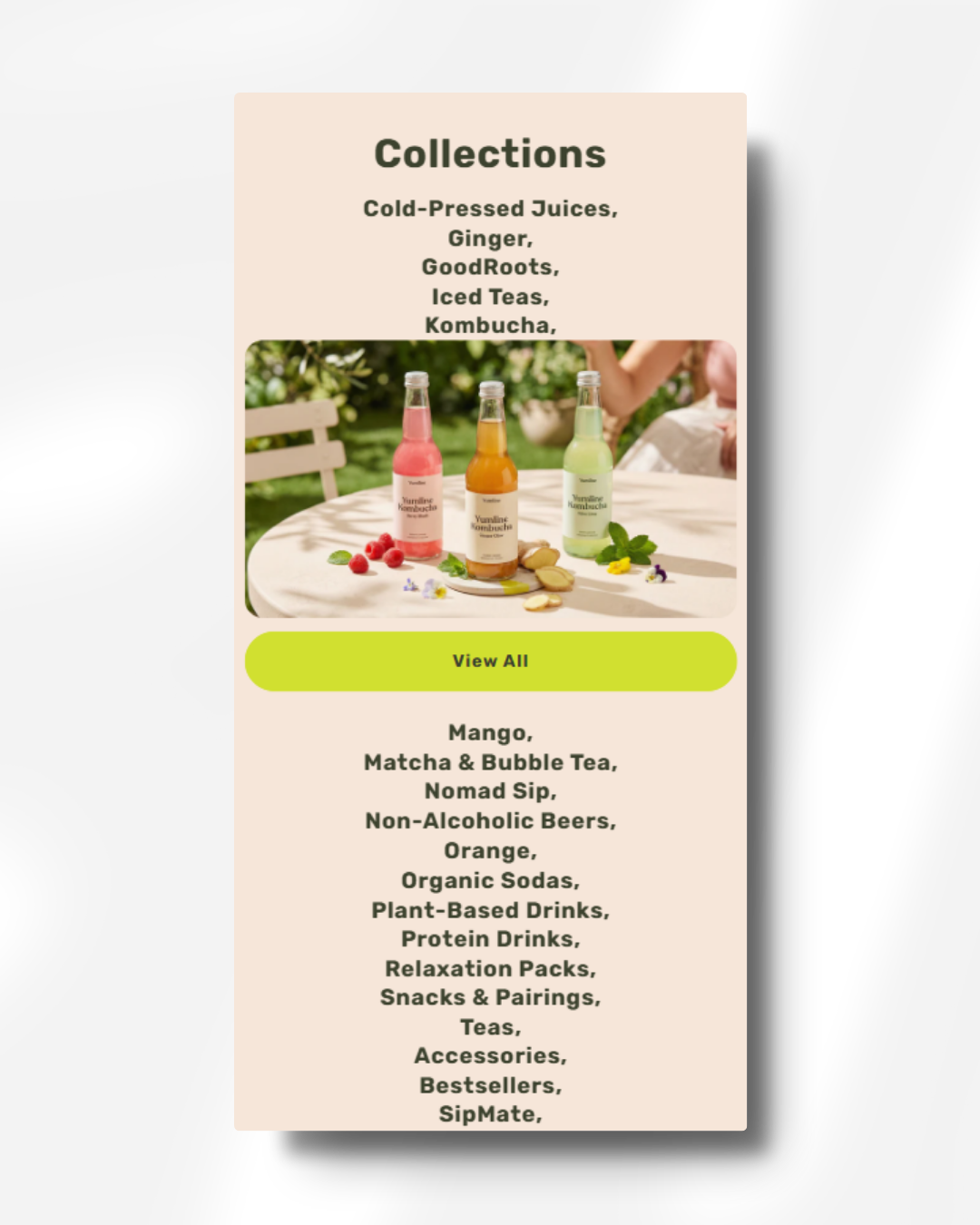Screen dimensions: 980x1225
Task: Browse Plant-Based Drinks
Action: tap(489, 910)
